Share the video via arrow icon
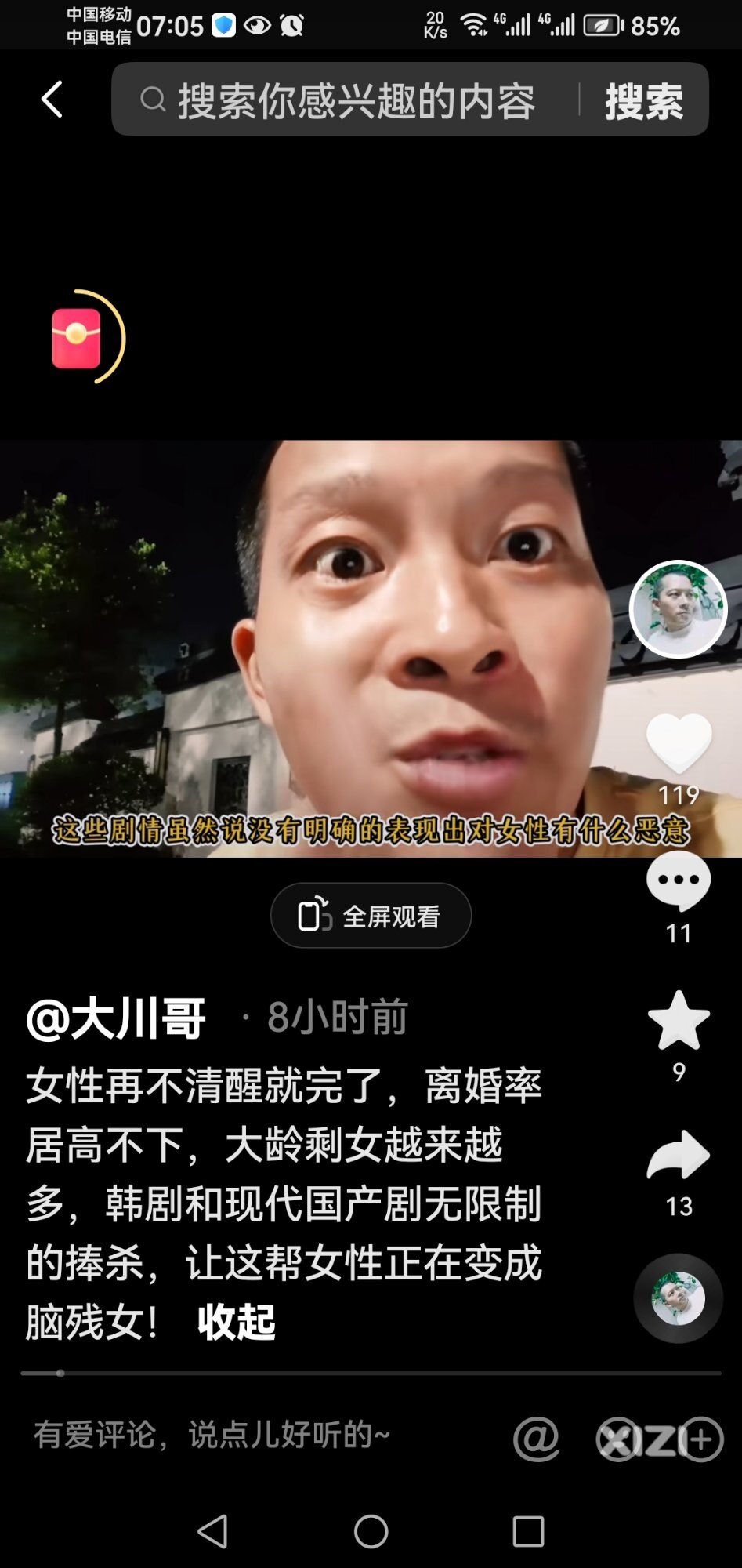742x1568 pixels. coord(679,1156)
